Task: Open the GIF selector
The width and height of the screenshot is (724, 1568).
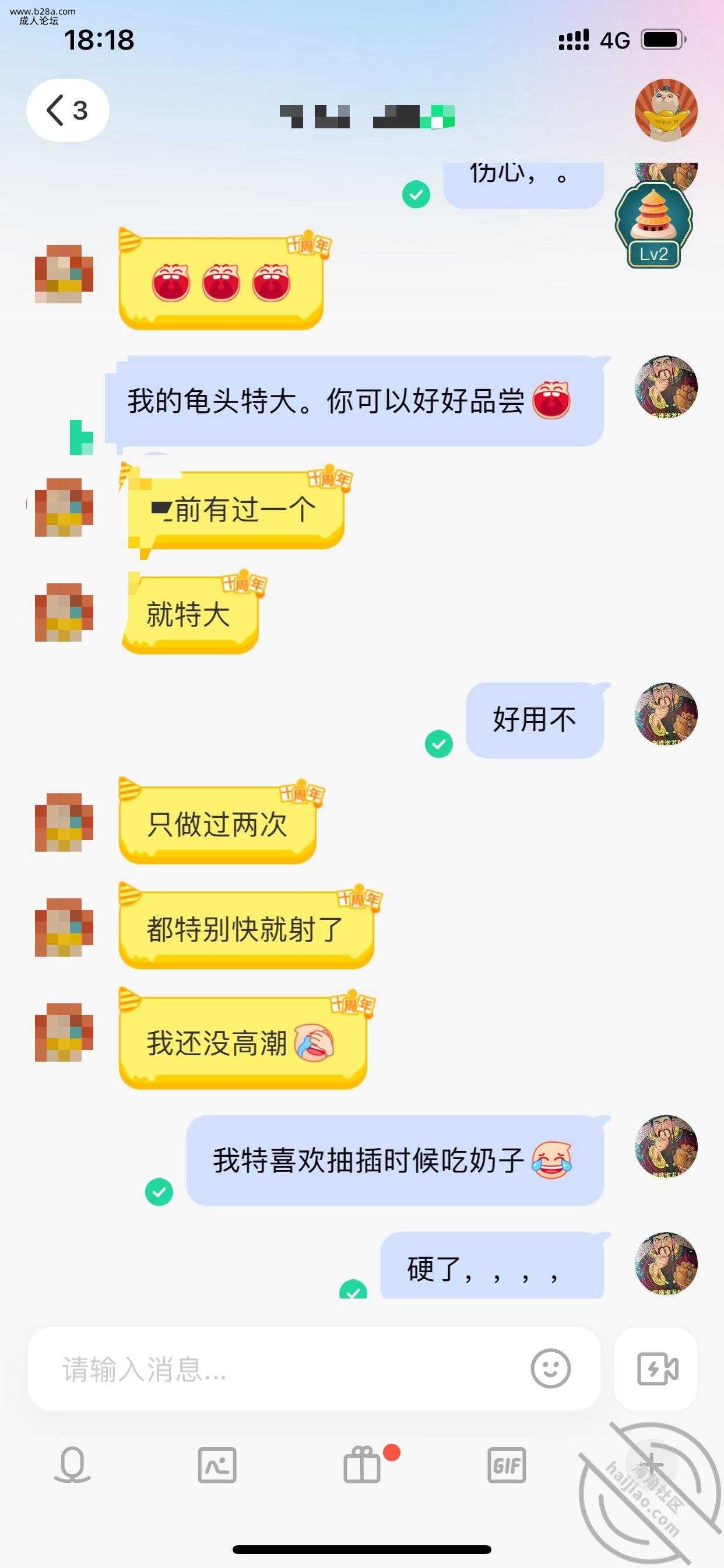Action: click(x=507, y=1465)
